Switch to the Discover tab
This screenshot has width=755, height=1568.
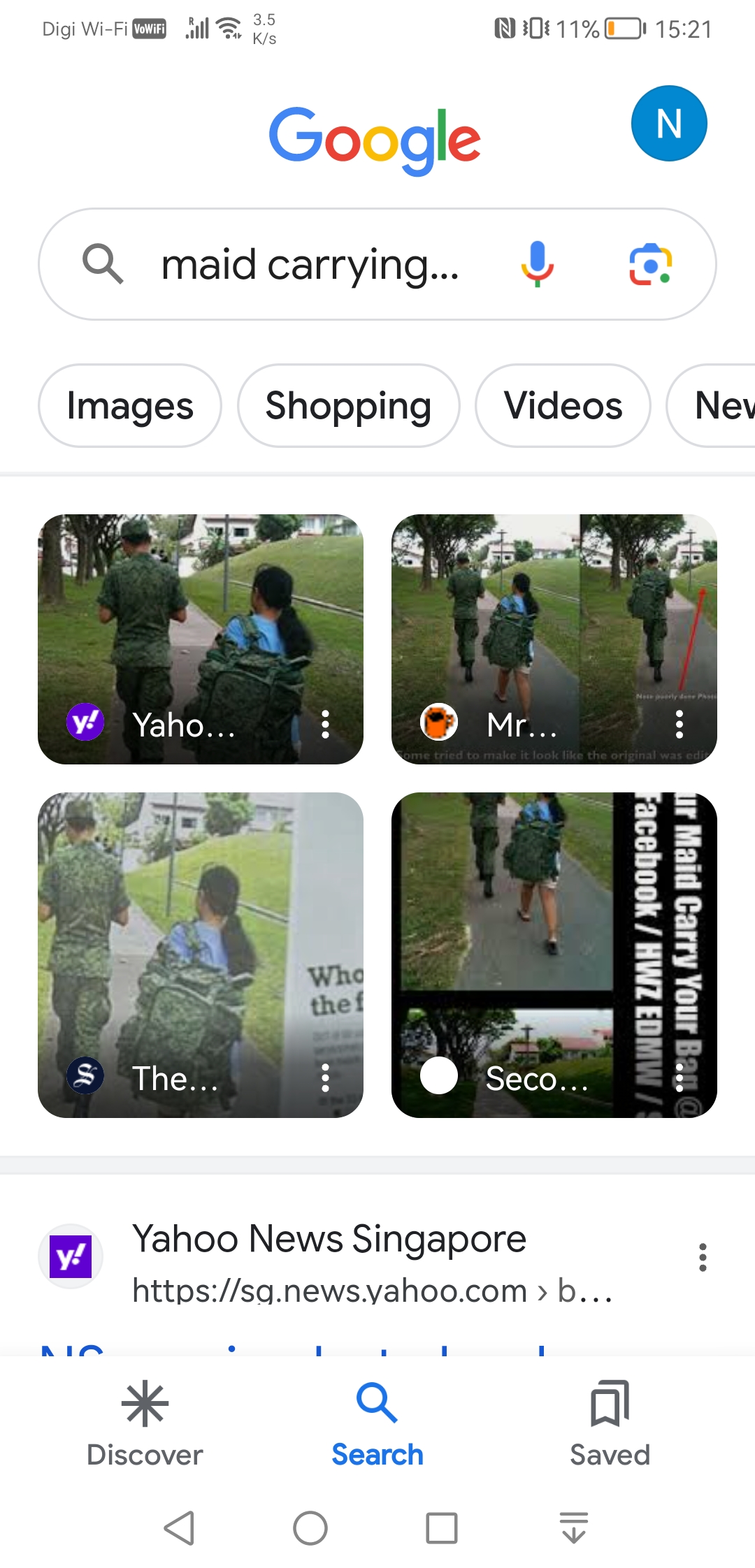[145, 1423]
